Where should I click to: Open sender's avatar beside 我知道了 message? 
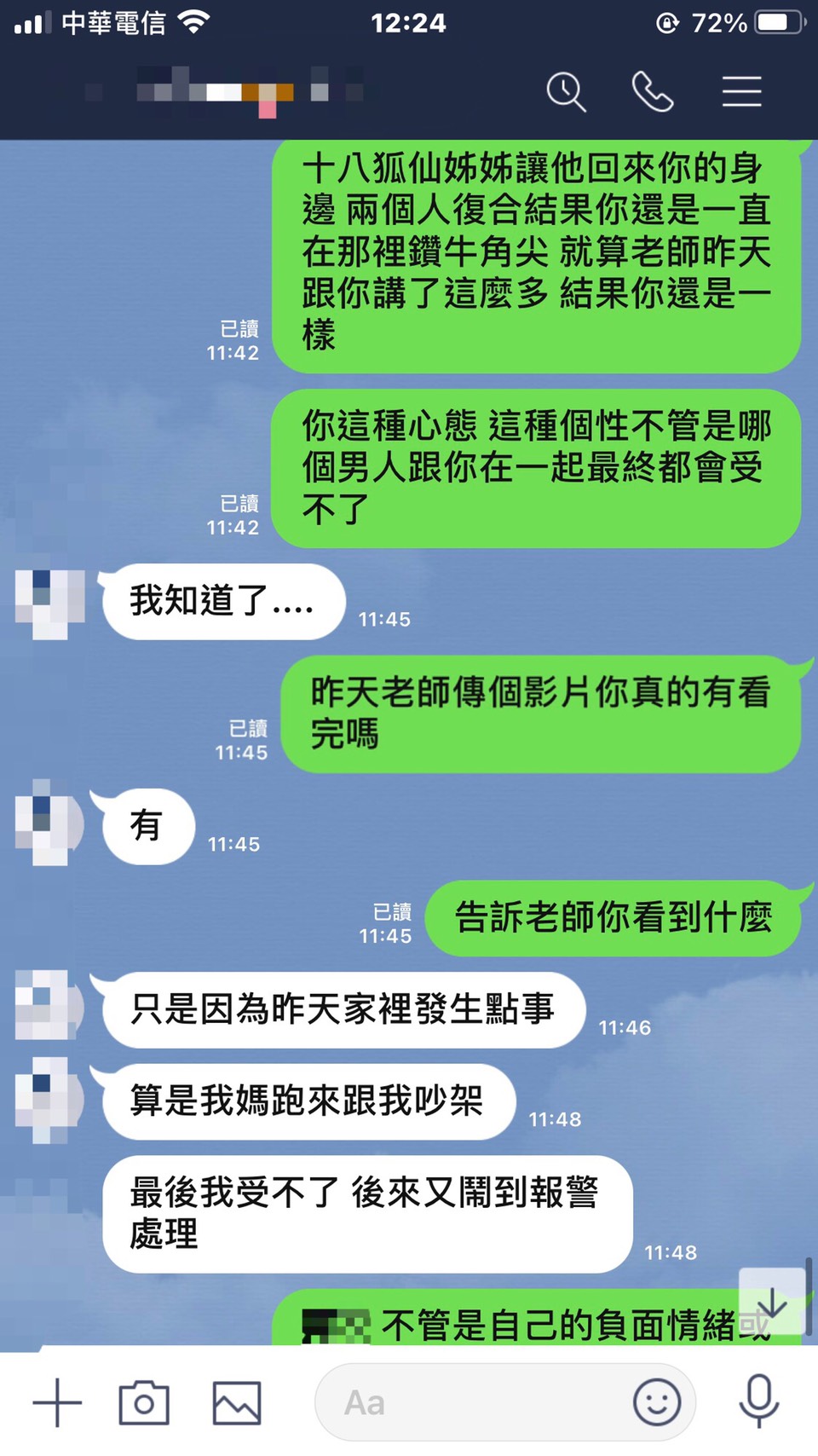pyautogui.click(x=49, y=604)
